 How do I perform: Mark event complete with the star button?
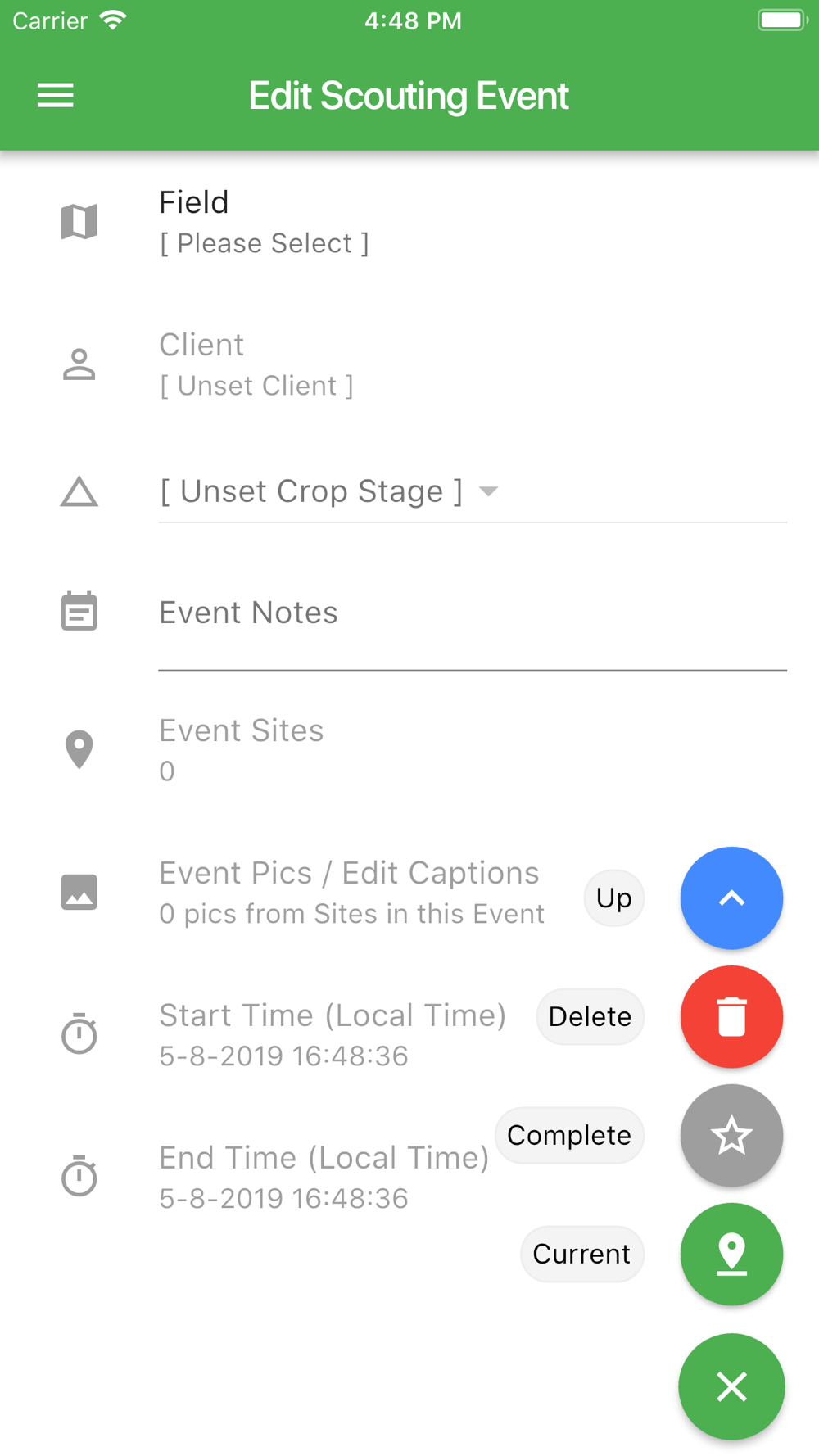[731, 1136]
